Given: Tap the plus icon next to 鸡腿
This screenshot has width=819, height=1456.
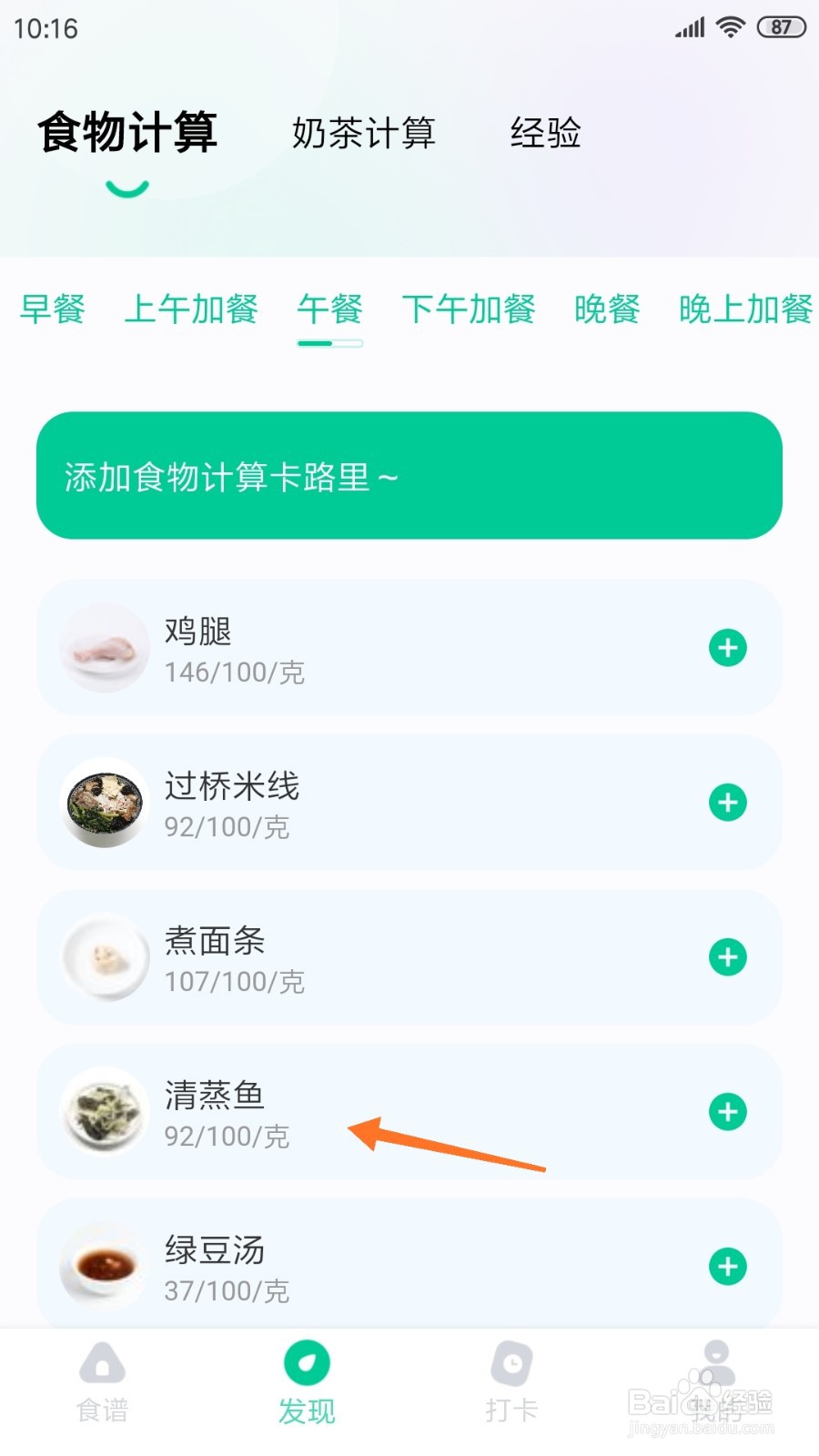Looking at the screenshot, I should click(x=726, y=648).
